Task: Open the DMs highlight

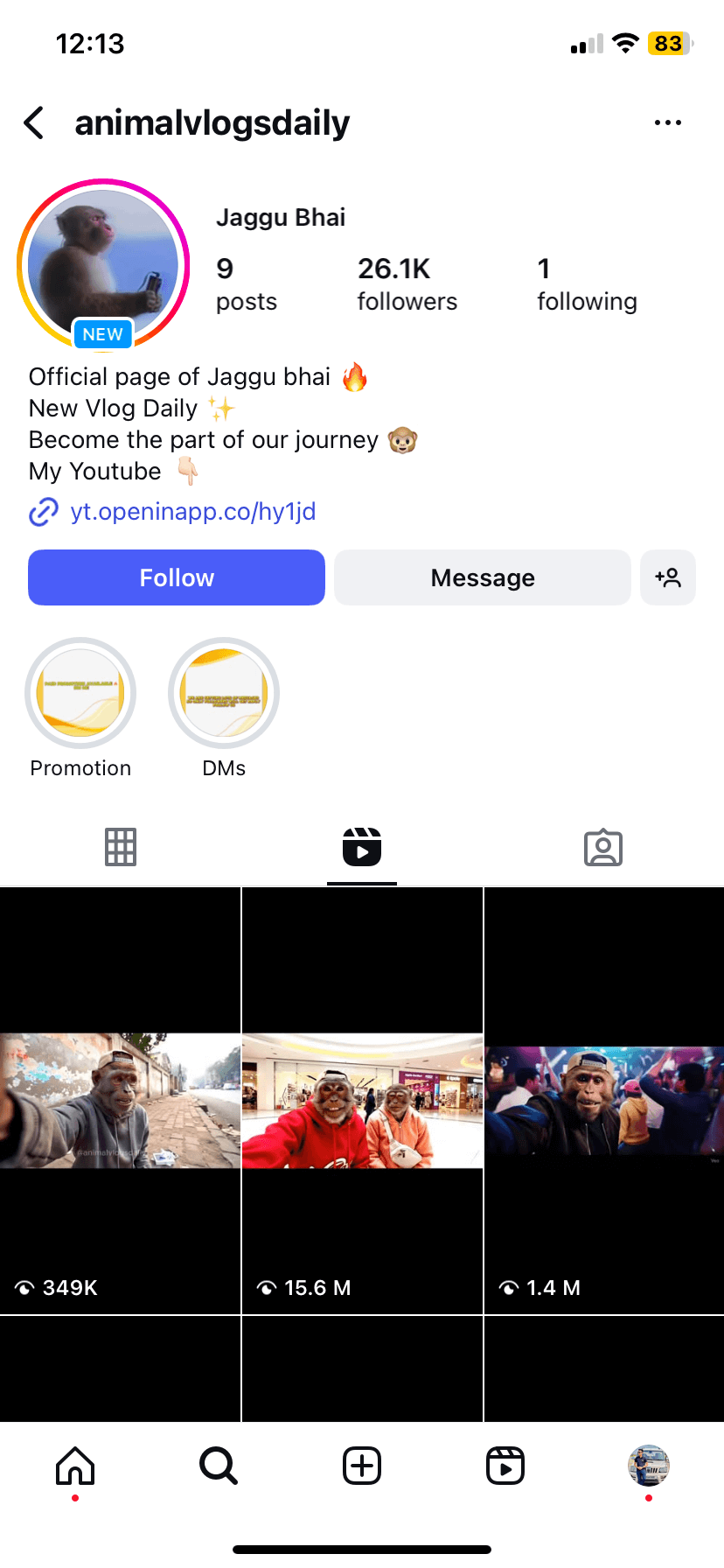Action: (224, 693)
